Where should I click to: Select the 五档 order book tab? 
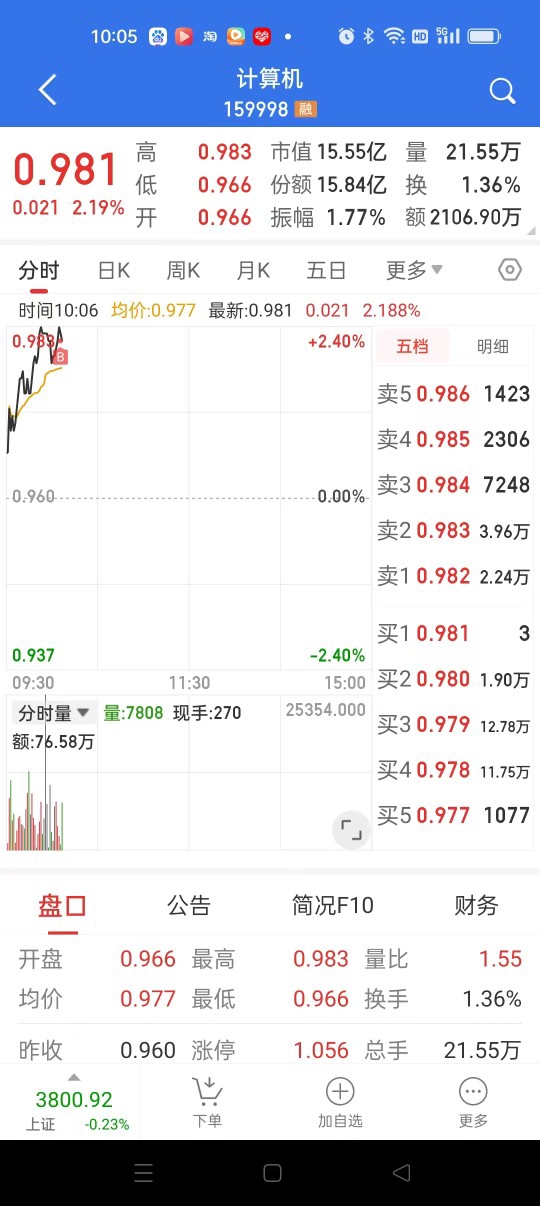tap(412, 347)
